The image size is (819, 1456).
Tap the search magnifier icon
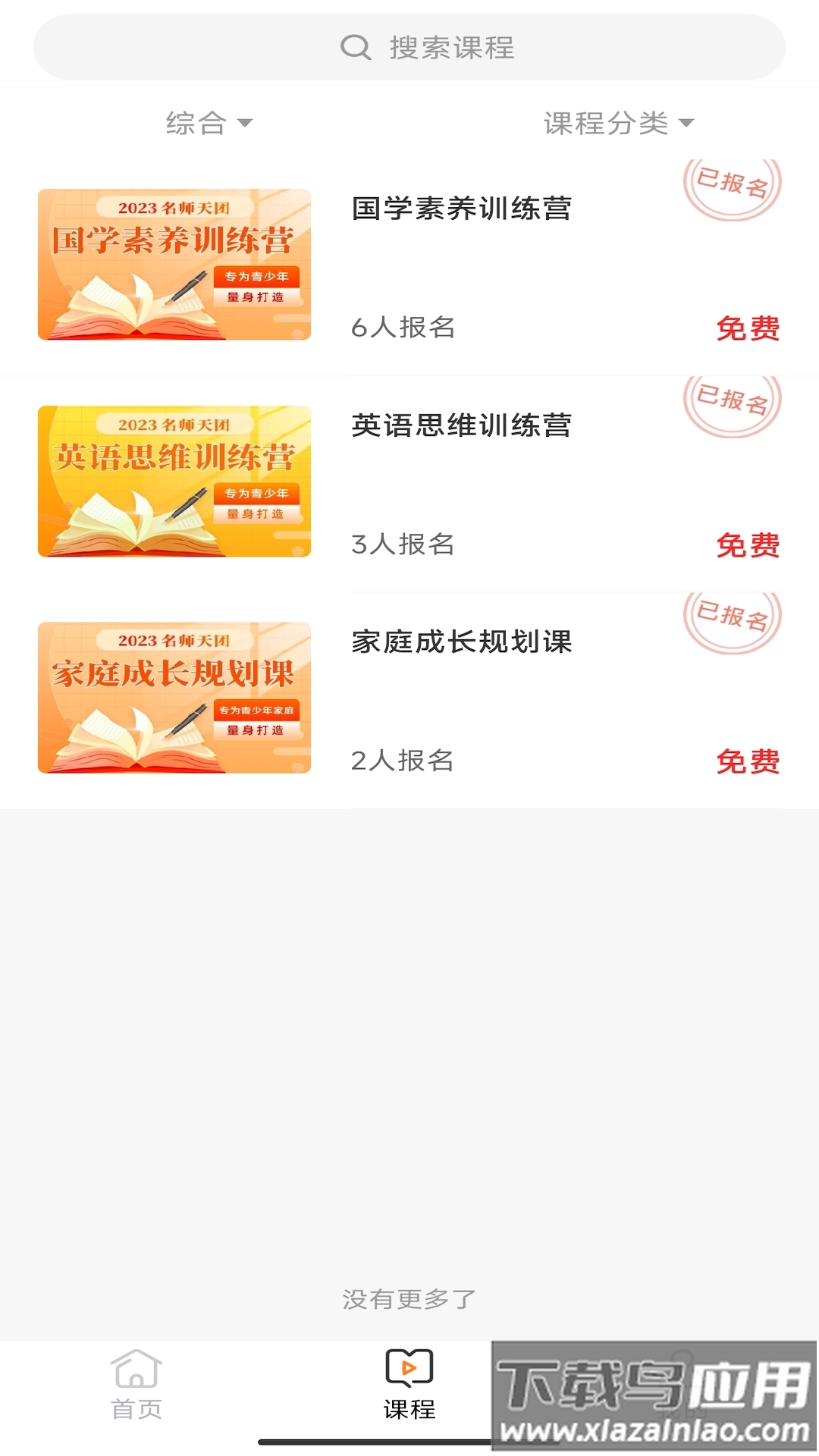[355, 48]
